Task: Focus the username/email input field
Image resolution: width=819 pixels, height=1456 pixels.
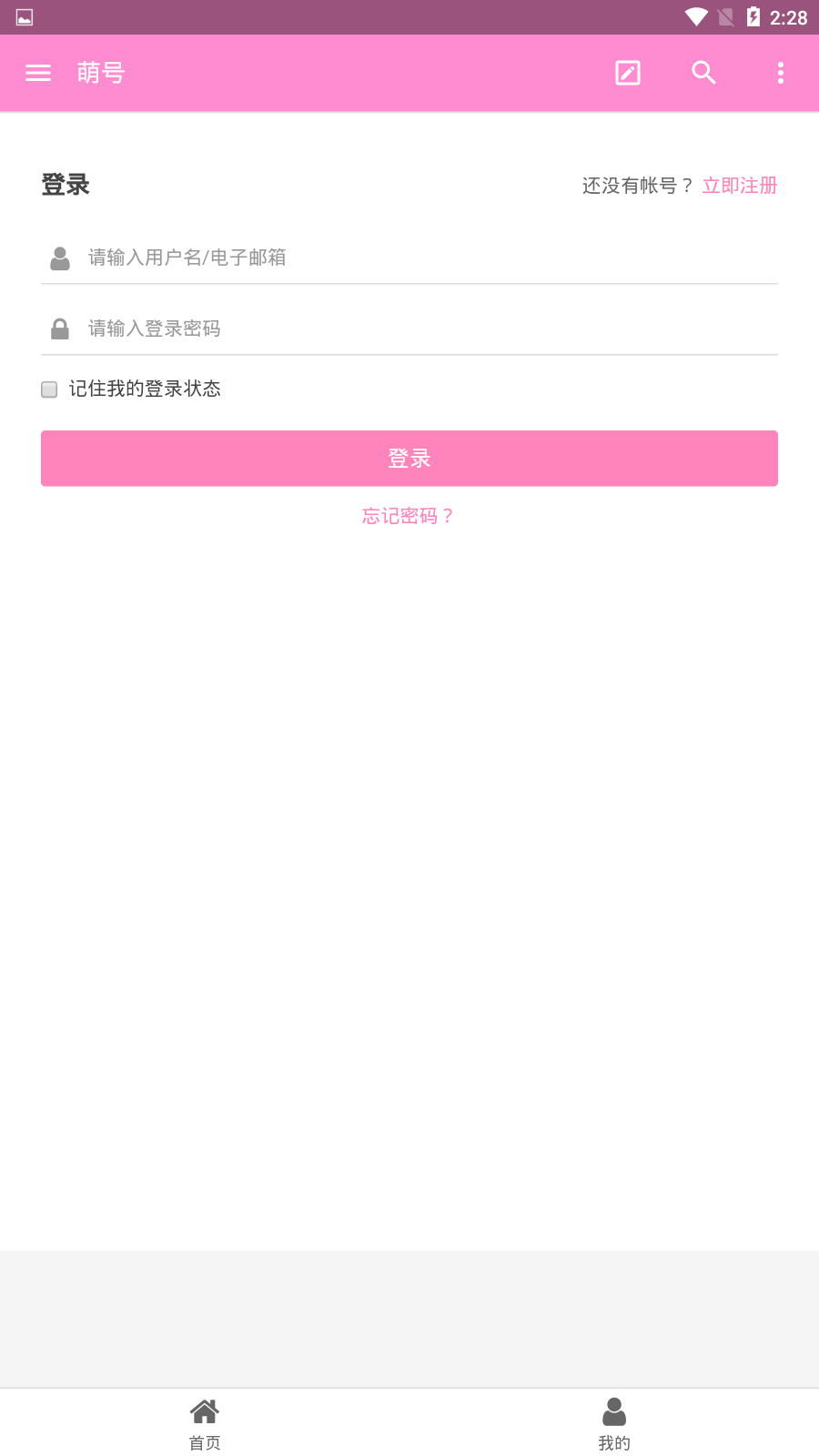Action: [x=428, y=258]
